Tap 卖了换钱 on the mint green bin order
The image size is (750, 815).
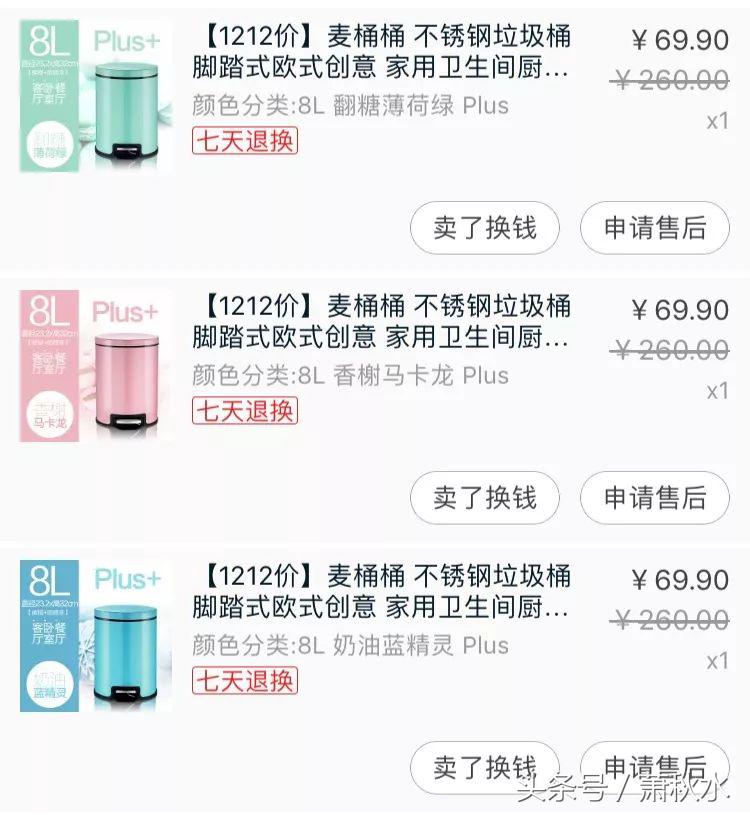click(485, 228)
